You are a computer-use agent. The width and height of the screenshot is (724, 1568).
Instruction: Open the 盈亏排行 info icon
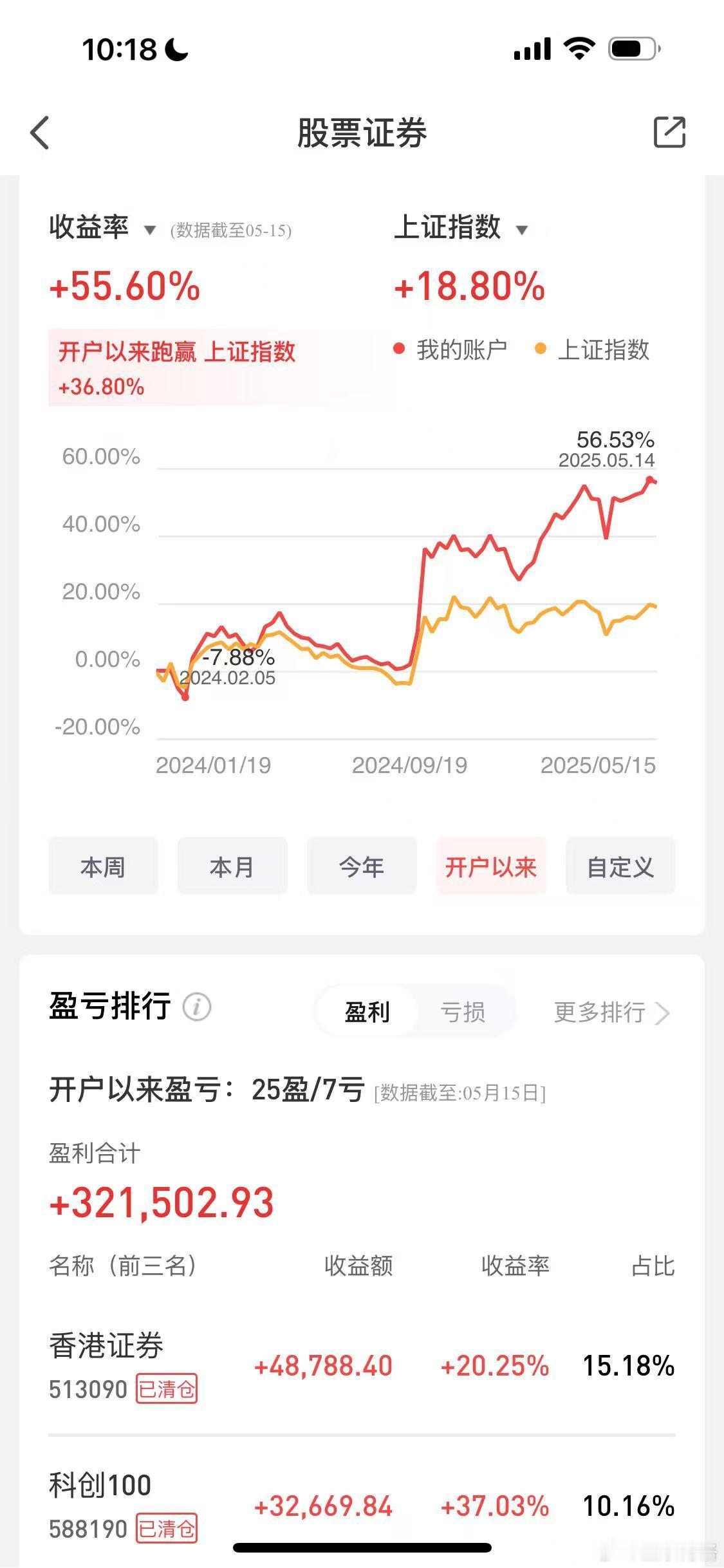[x=197, y=1007]
